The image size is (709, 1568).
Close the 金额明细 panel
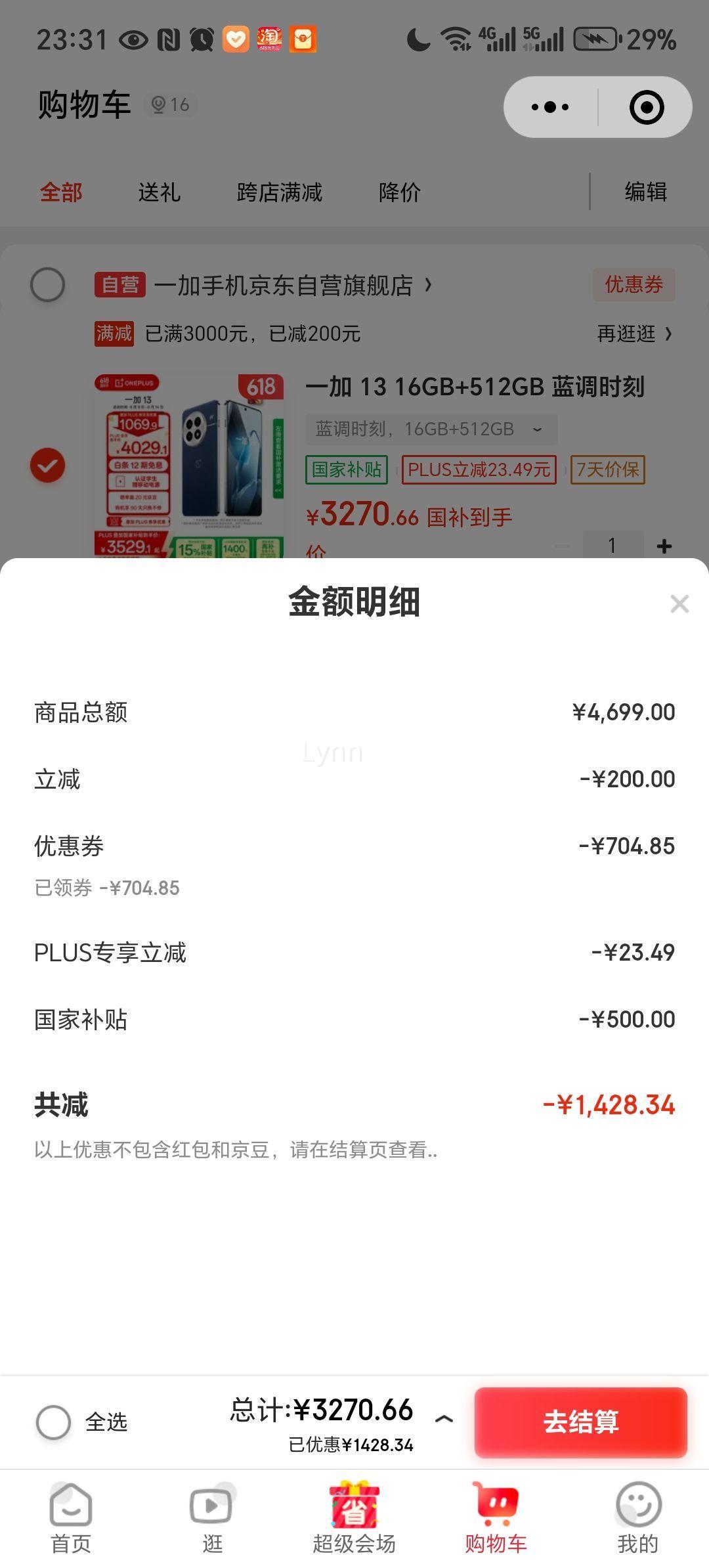click(x=679, y=603)
